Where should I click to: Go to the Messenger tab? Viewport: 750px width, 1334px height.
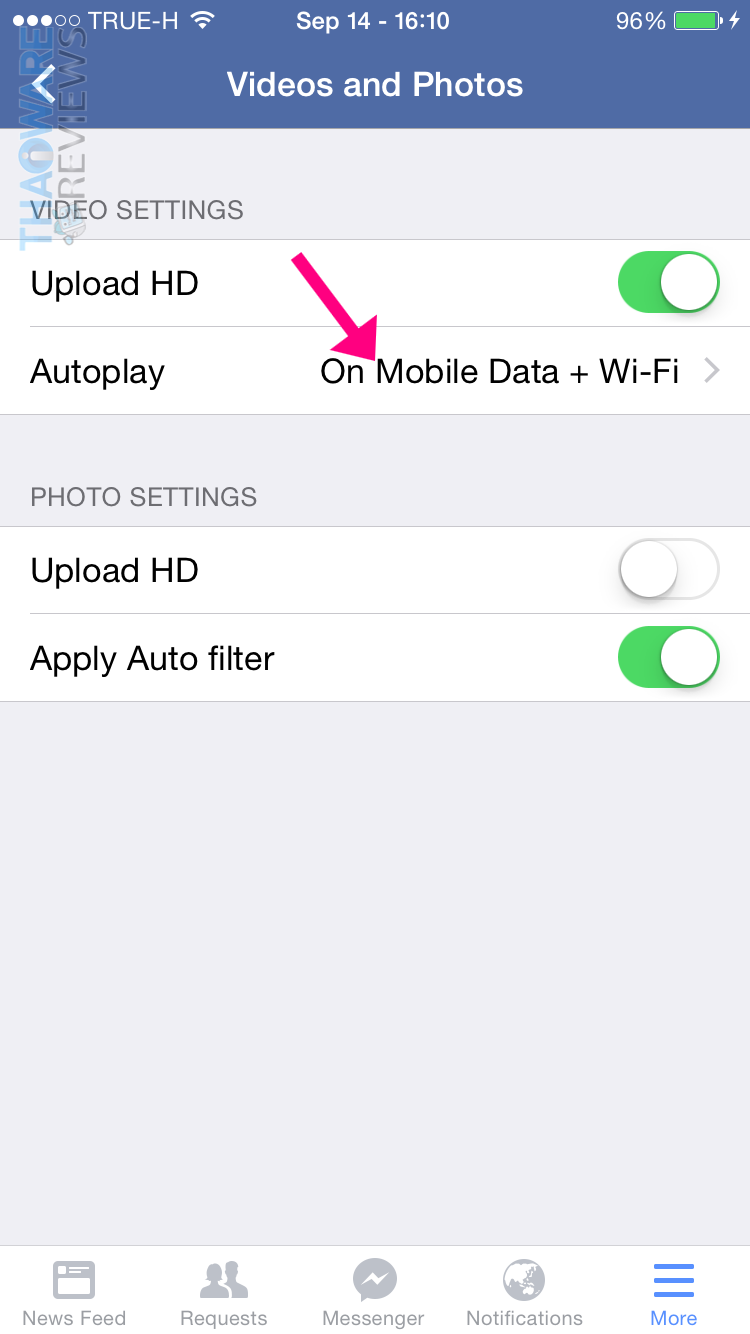pyautogui.click(x=374, y=1292)
